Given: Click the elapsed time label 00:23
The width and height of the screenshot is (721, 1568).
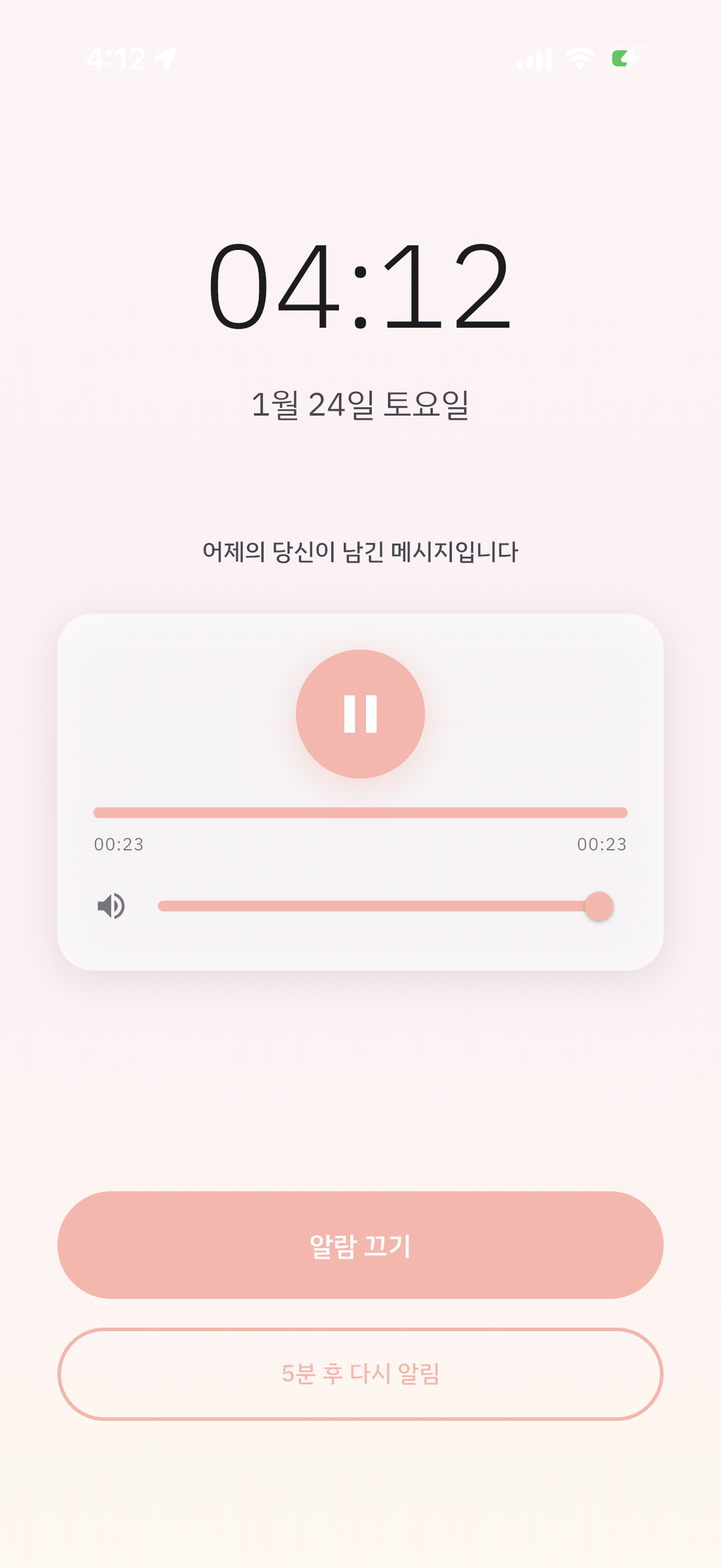Looking at the screenshot, I should [118, 845].
